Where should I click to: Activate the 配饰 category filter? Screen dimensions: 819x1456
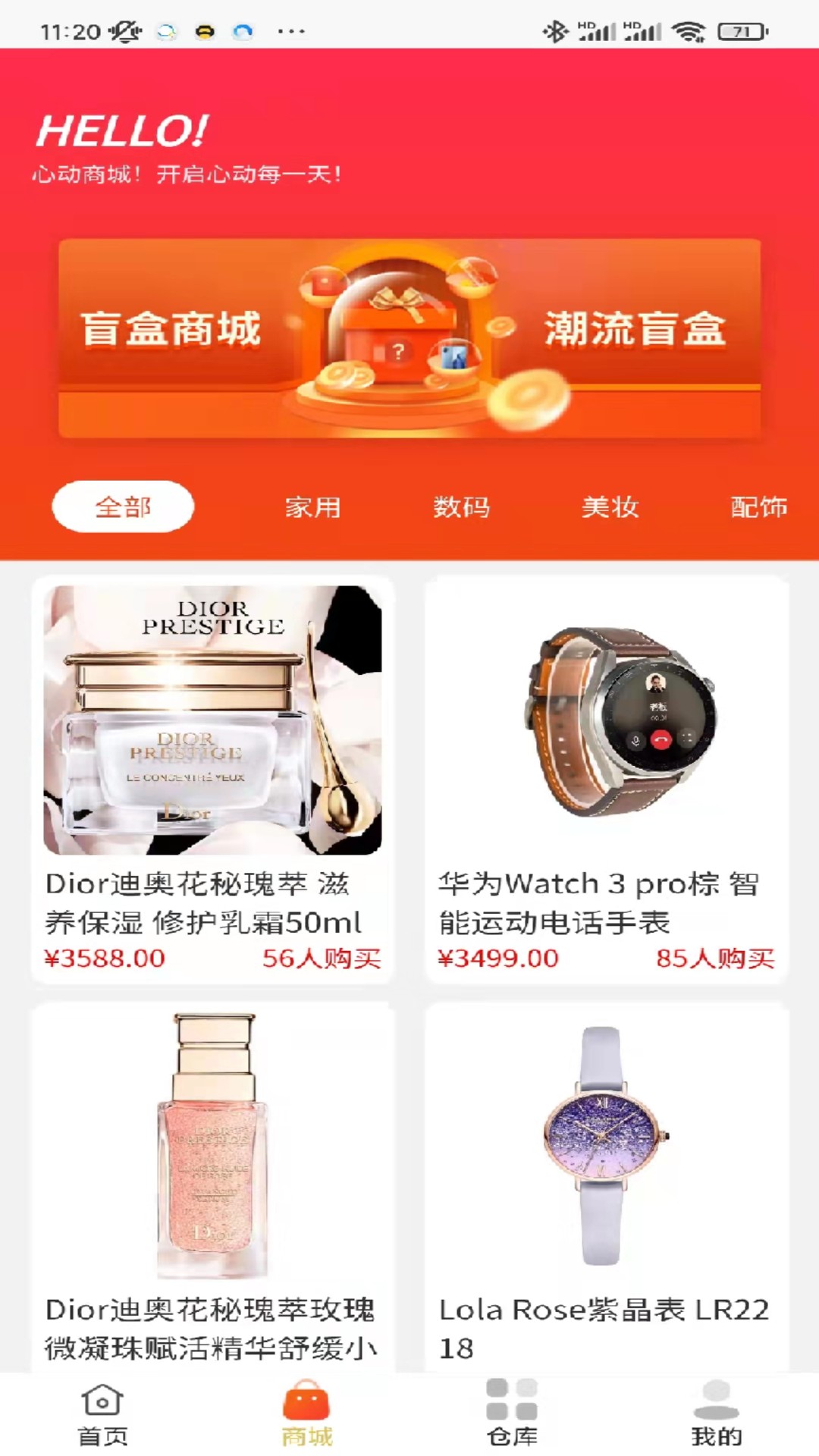click(x=757, y=507)
